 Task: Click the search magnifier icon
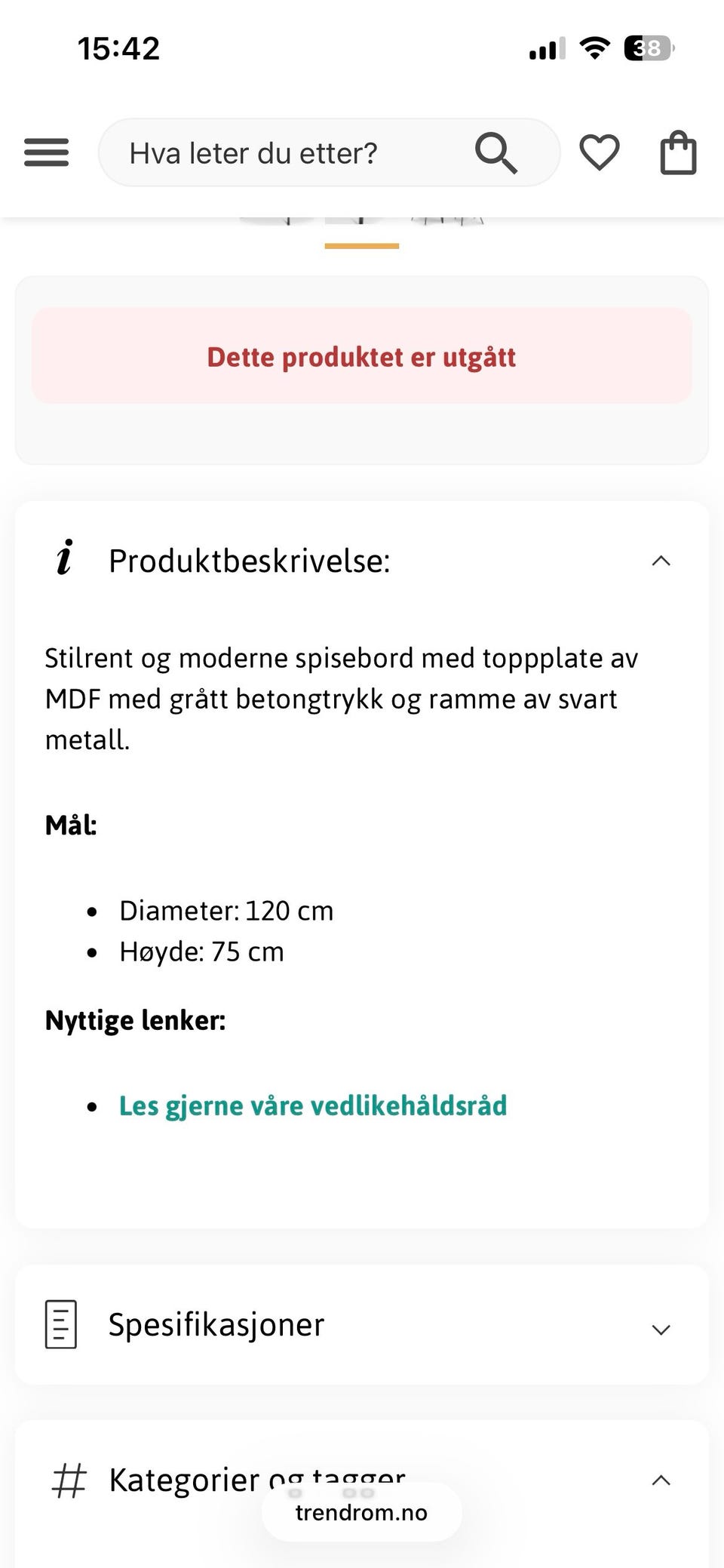[496, 152]
